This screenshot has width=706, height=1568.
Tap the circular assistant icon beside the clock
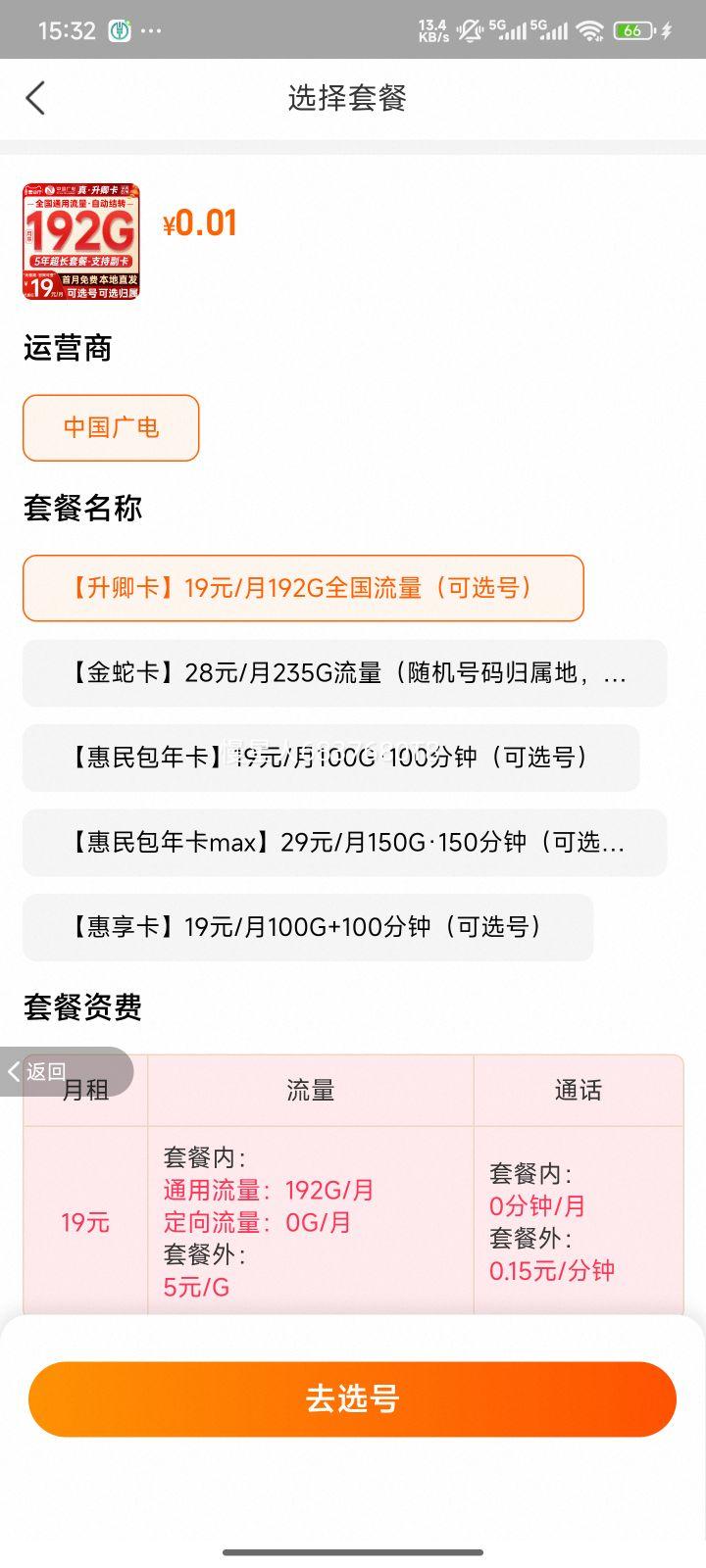coord(118,30)
